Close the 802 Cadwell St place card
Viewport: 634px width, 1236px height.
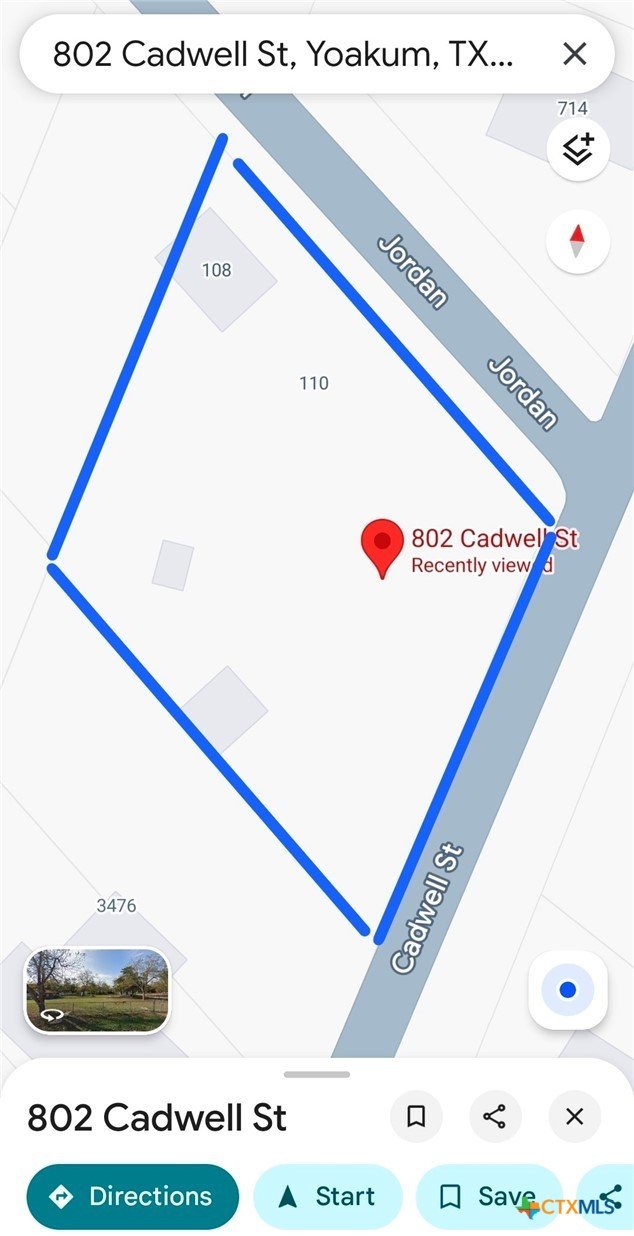574,1117
